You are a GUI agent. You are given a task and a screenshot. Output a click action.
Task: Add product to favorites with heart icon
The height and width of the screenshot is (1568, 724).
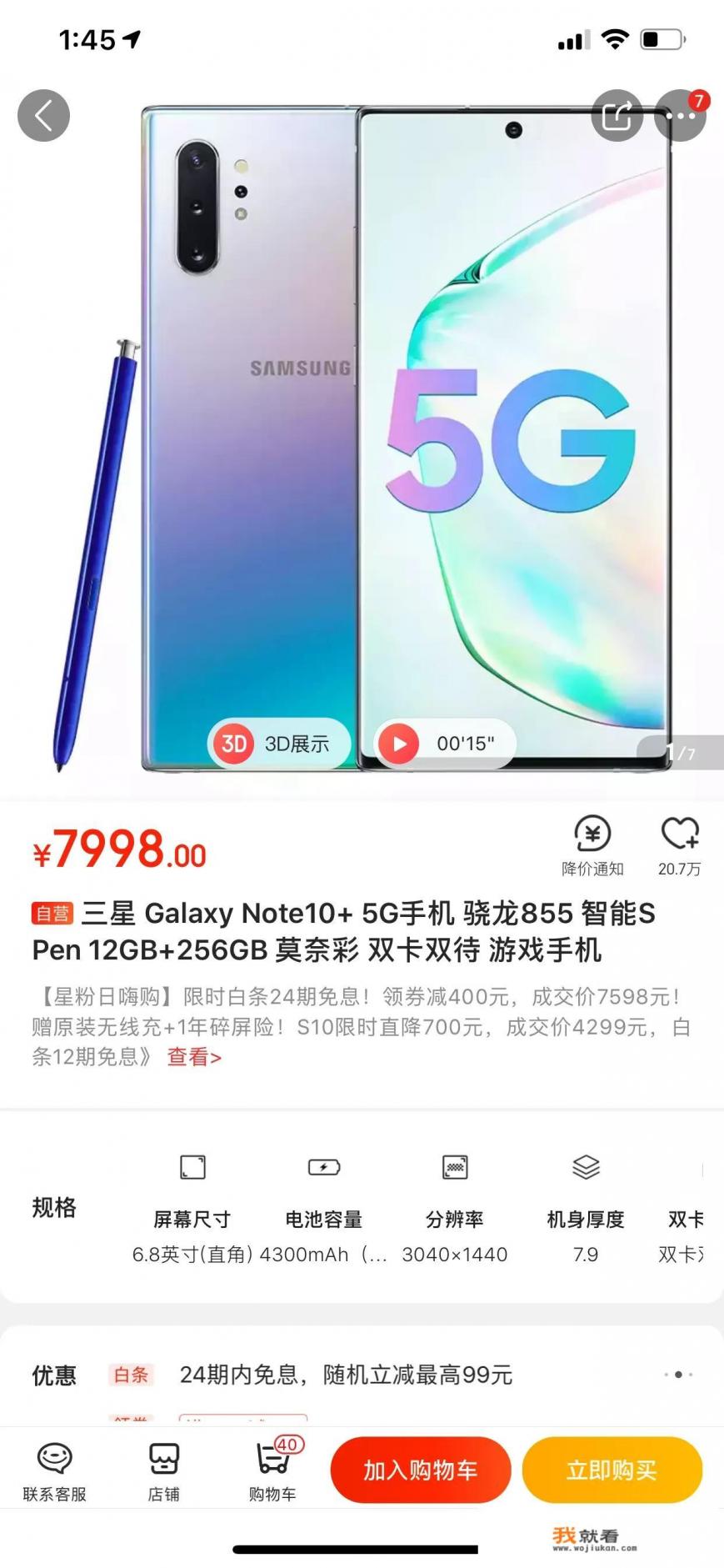click(679, 845)
